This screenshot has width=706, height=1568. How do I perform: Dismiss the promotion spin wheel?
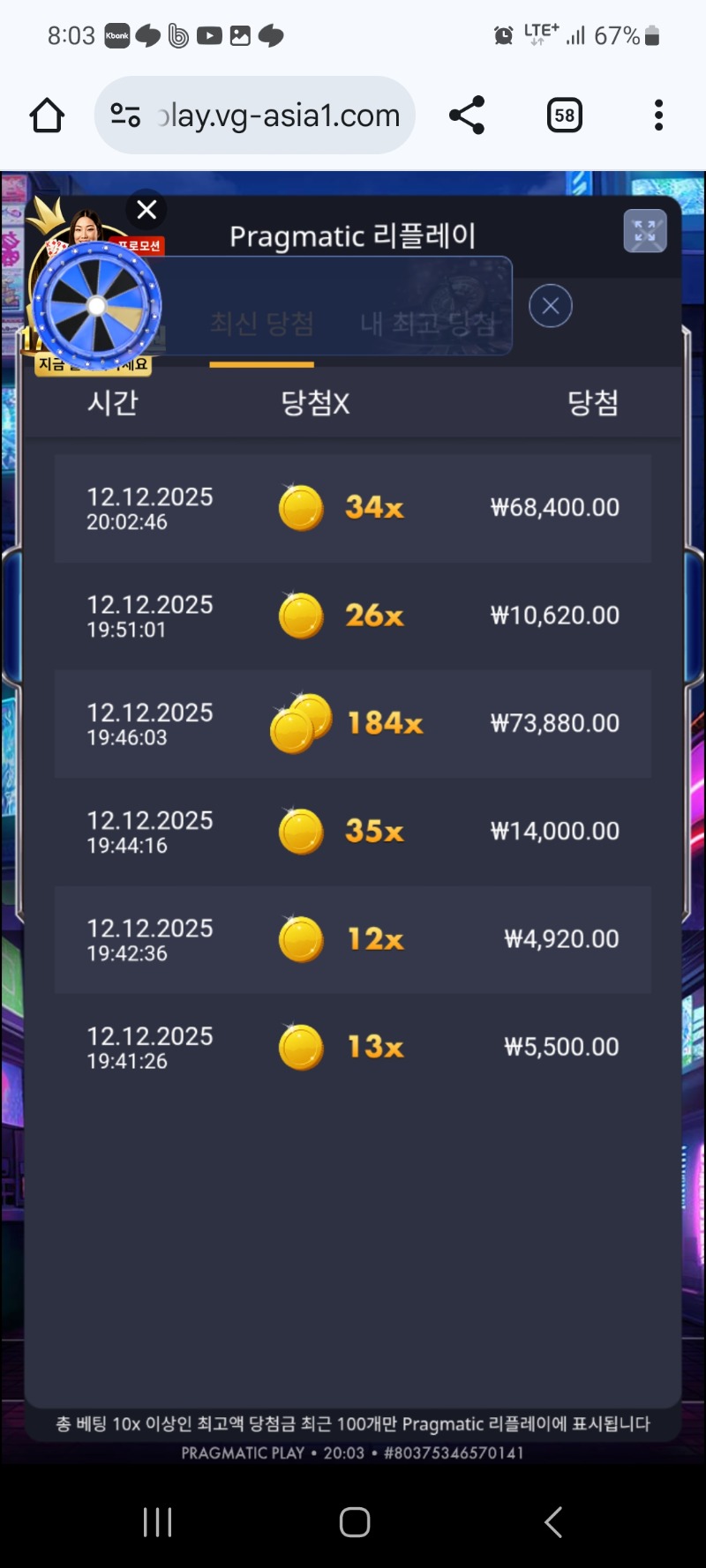pyautogui.click(x=146, y=210)
